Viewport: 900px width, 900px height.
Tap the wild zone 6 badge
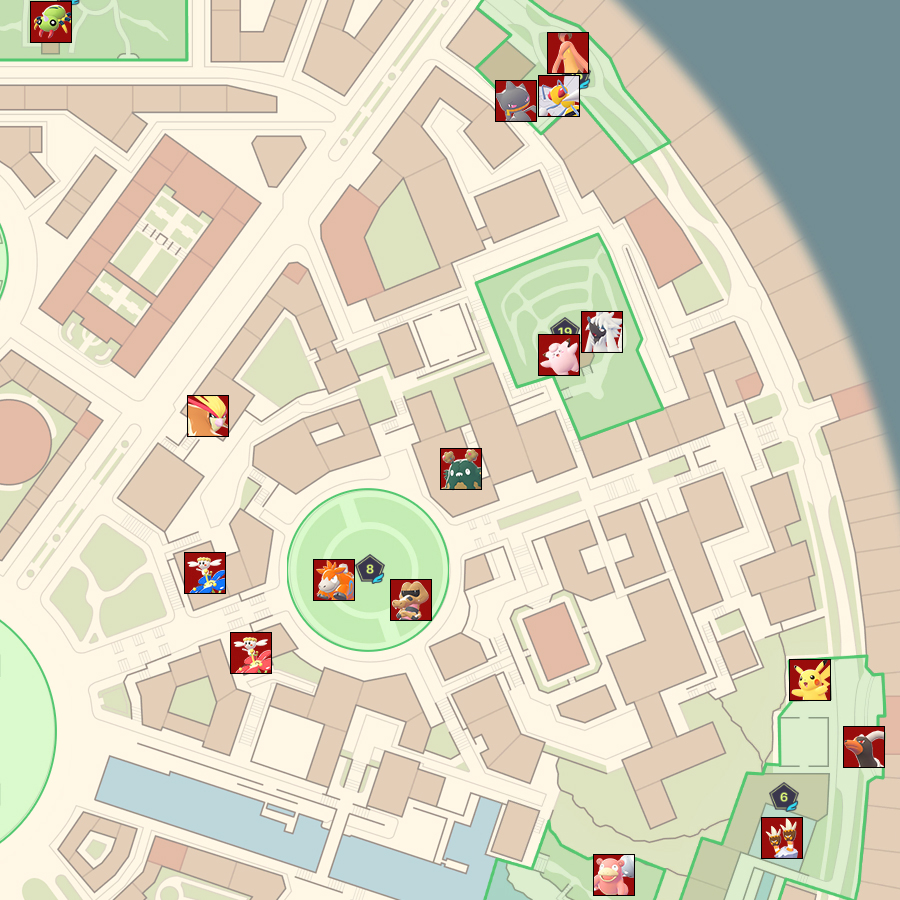(784, 797)
